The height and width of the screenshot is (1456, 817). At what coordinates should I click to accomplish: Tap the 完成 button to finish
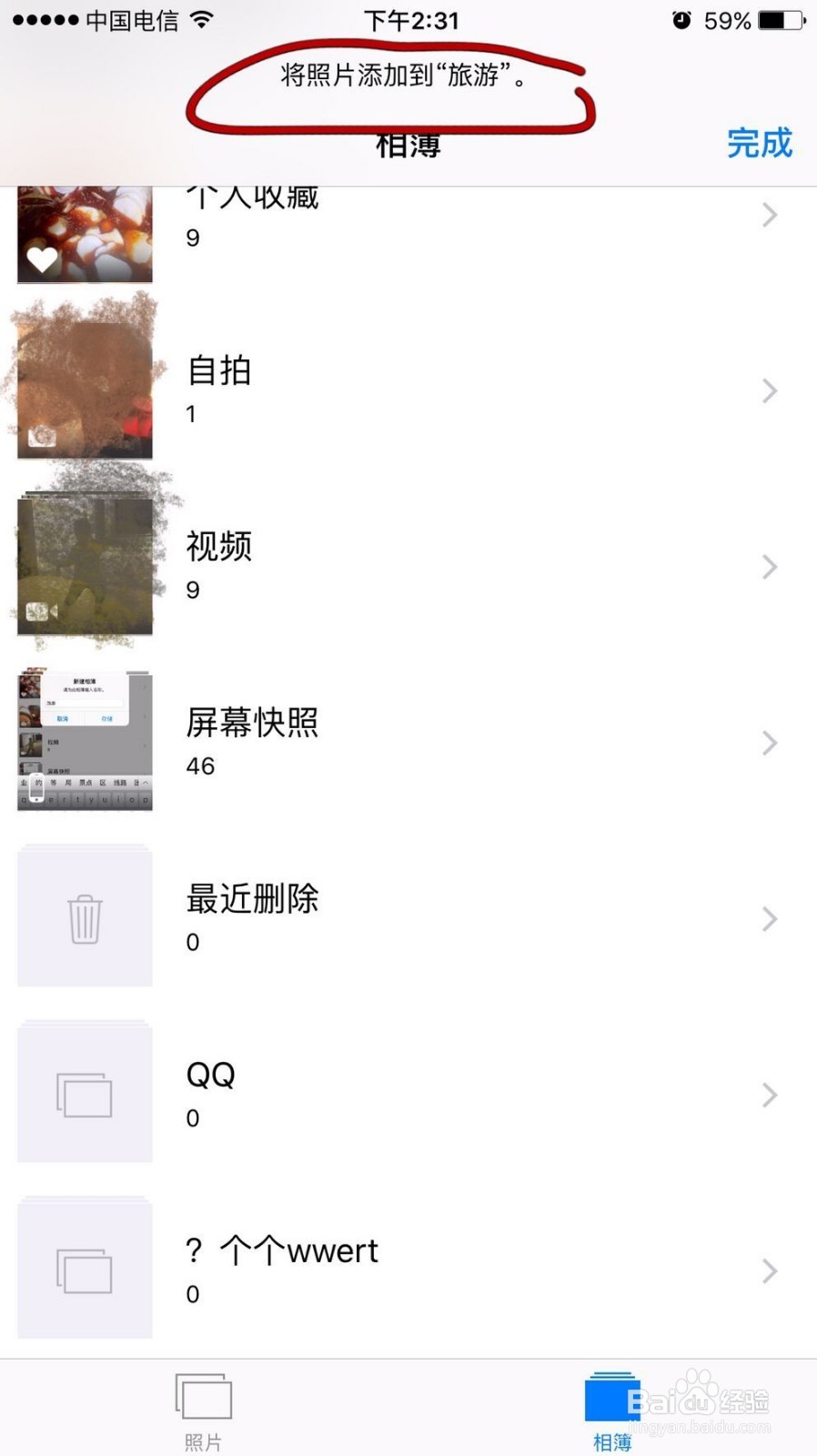click(x=760, y=144)
